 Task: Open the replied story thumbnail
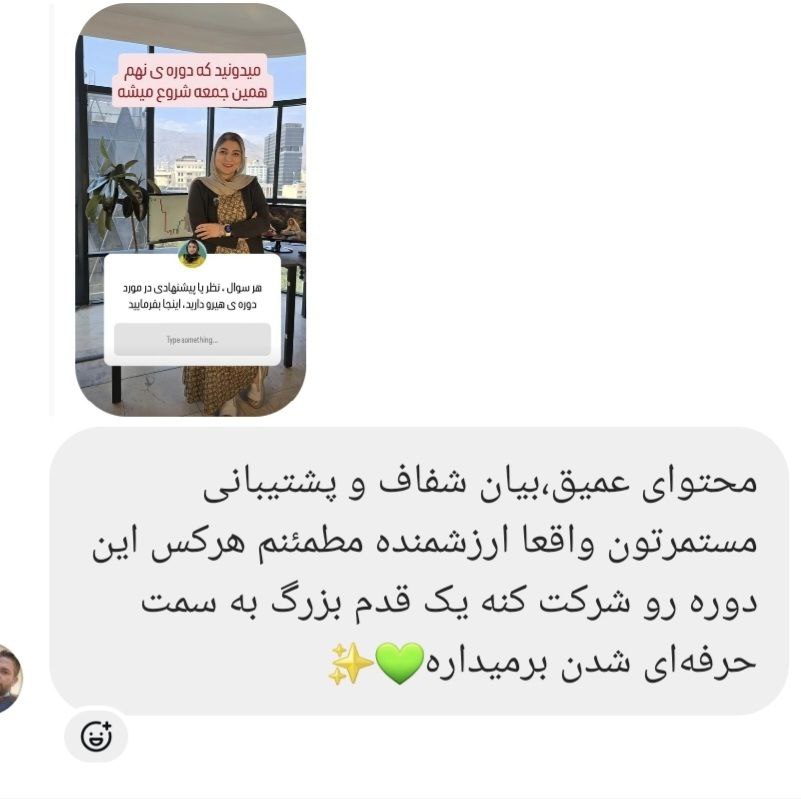pyautogui.click(x=190, y=209)
